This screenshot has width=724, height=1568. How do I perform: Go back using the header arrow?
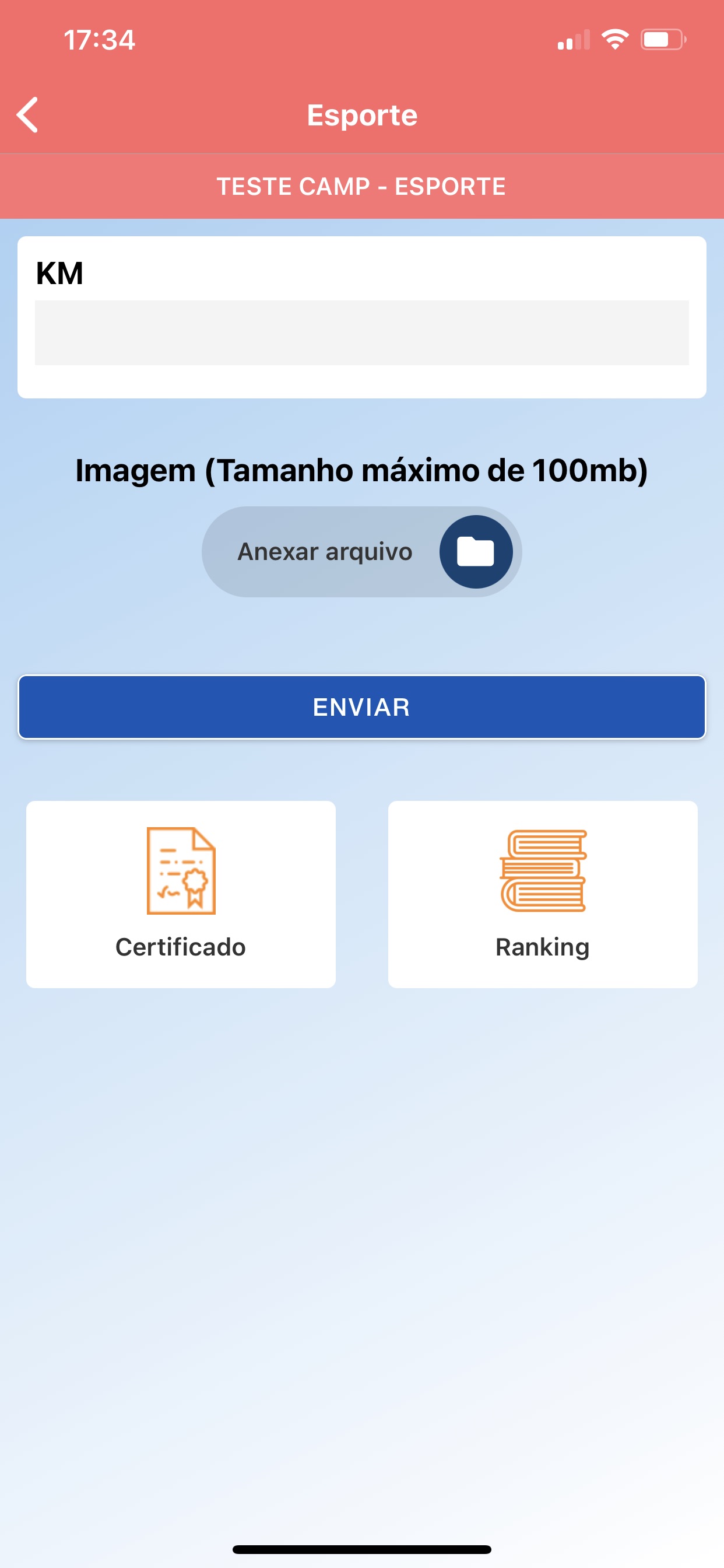coord(27,114)
